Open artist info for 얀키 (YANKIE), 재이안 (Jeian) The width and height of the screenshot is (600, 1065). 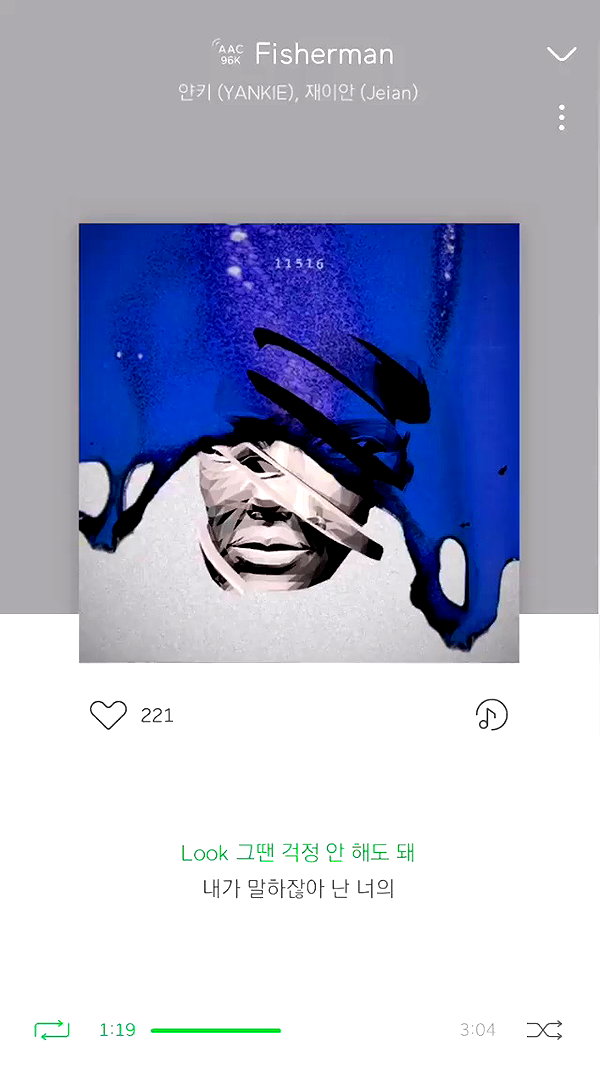(298, 92)
